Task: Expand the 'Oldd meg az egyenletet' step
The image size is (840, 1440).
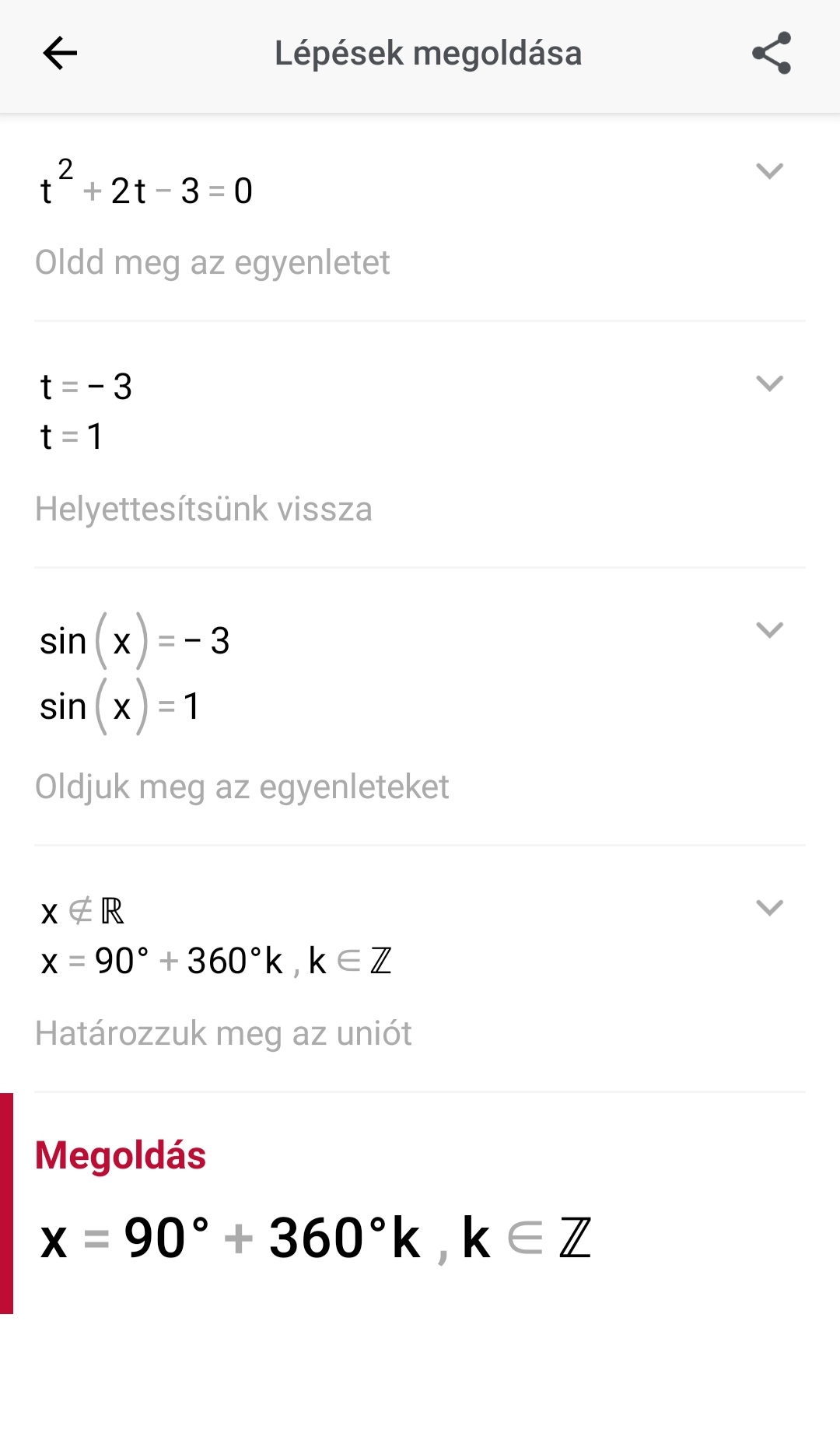Action: (x=769, y=171)
